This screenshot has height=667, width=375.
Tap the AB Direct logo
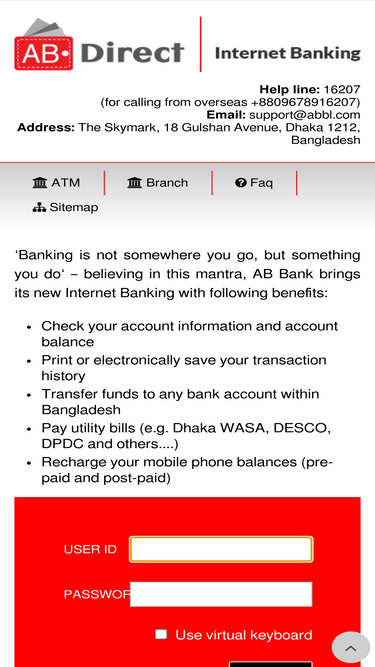coord(99,44)
